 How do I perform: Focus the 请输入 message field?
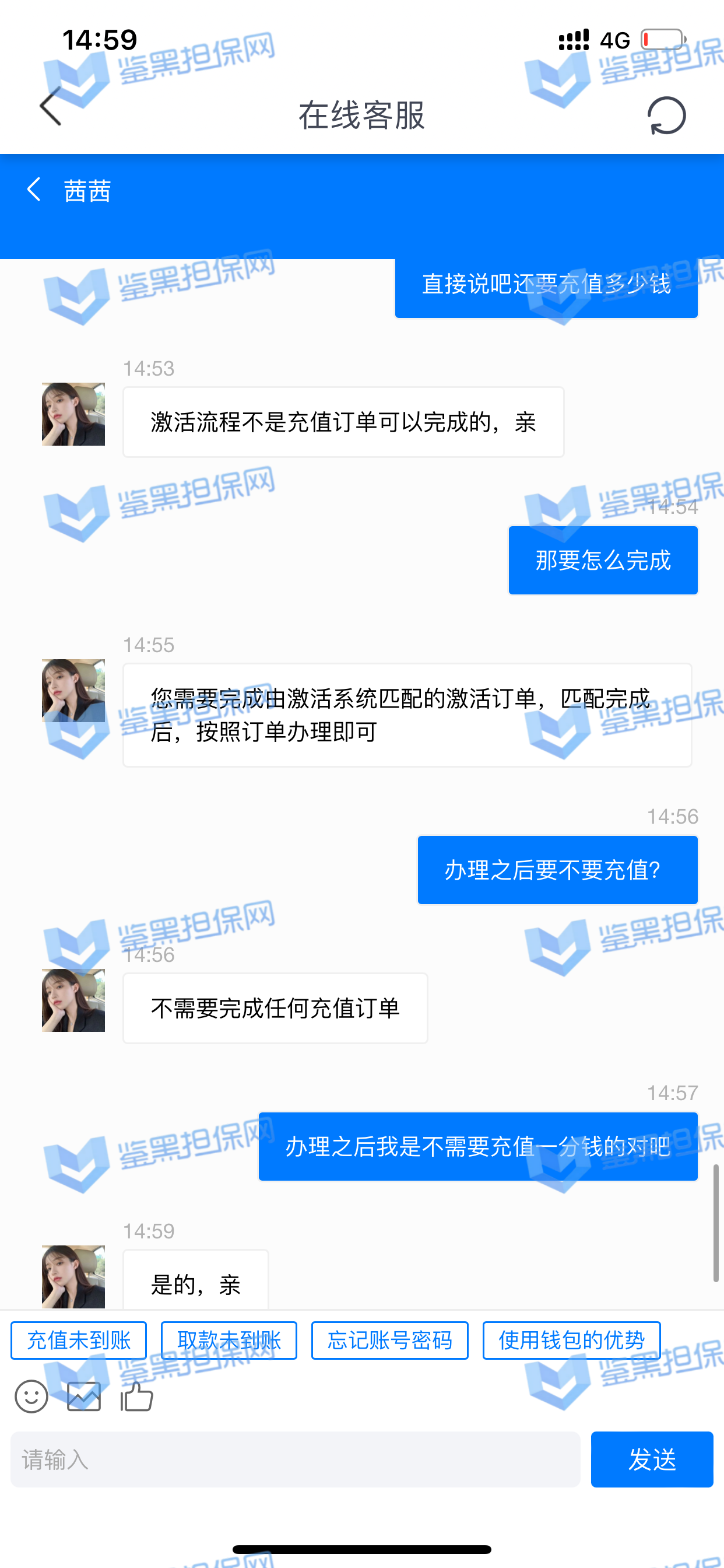coord(295,1459)
